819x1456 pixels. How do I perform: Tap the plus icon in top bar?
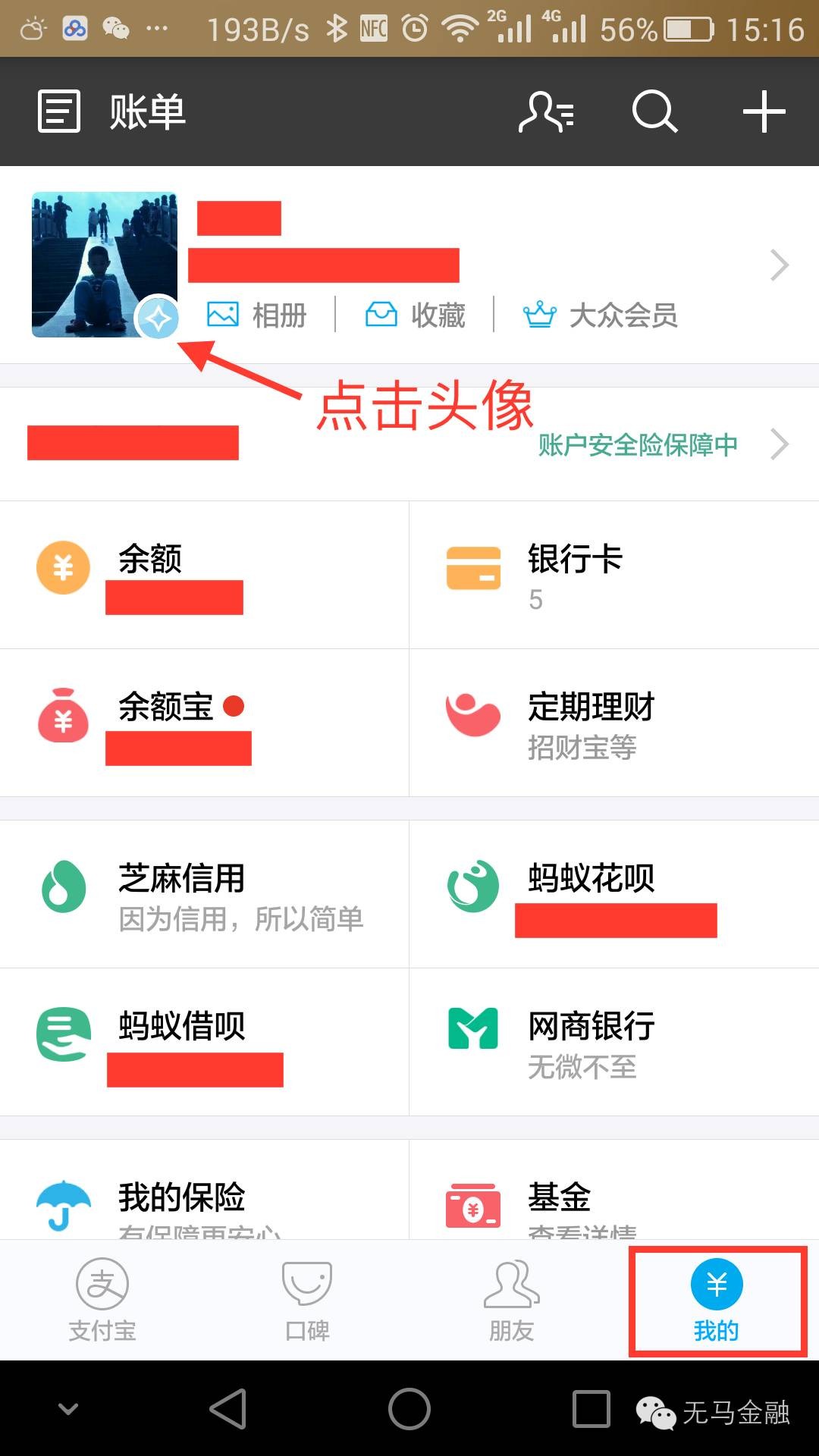tap(763, 112)
